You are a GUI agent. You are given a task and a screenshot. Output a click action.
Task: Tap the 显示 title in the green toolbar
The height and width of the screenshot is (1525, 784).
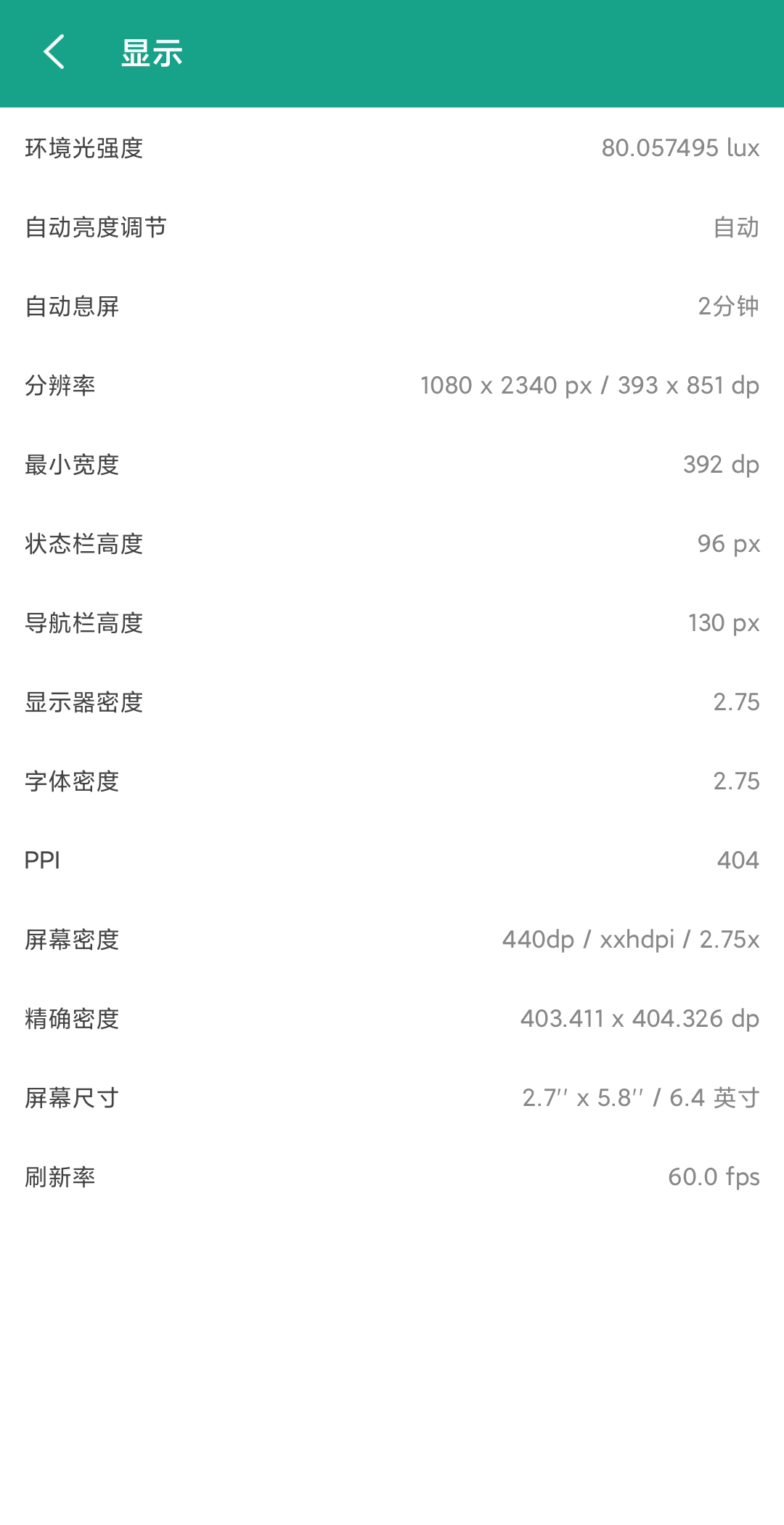pos(151,53)
